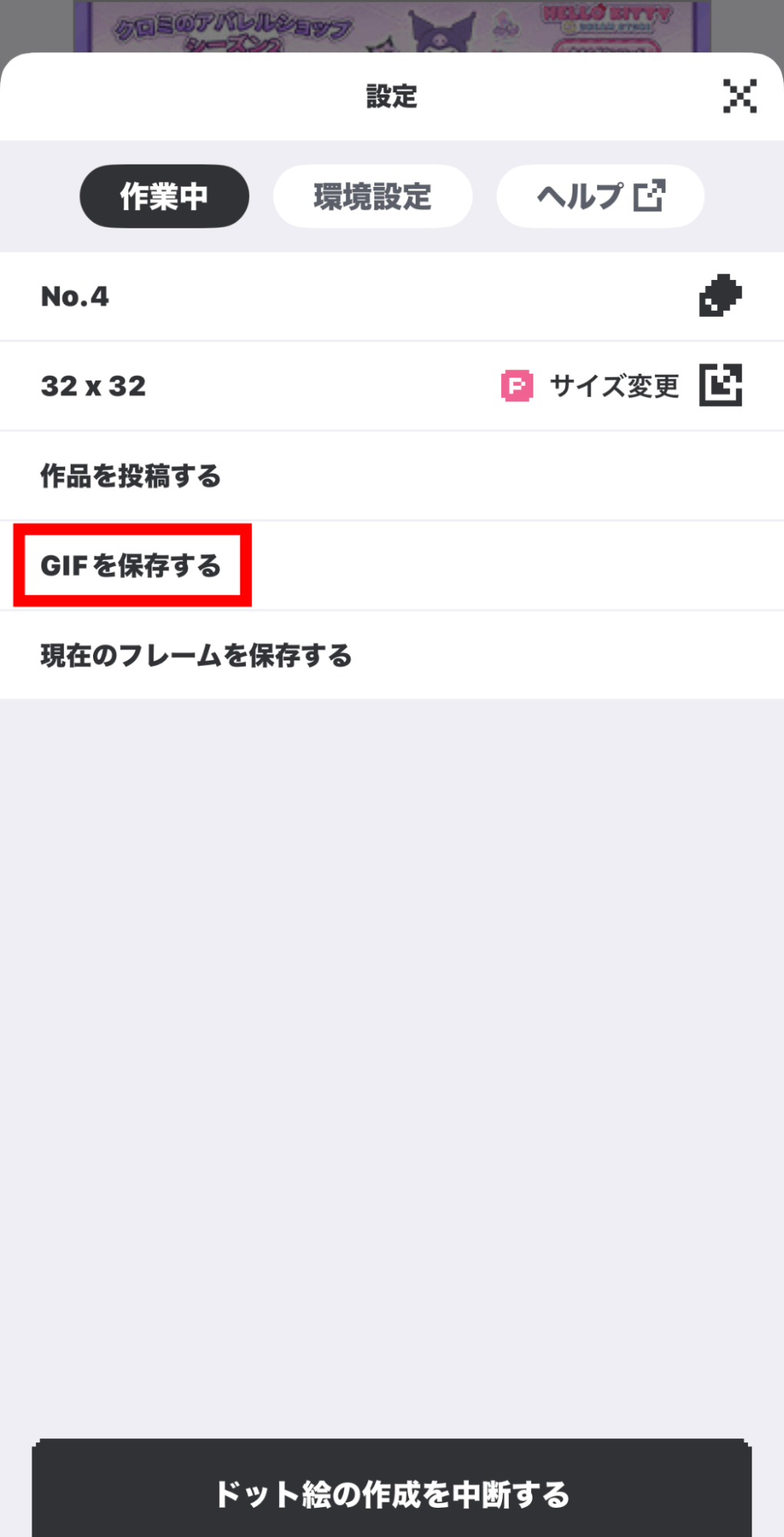Click 作品を投稿する to post artwork

131,475
